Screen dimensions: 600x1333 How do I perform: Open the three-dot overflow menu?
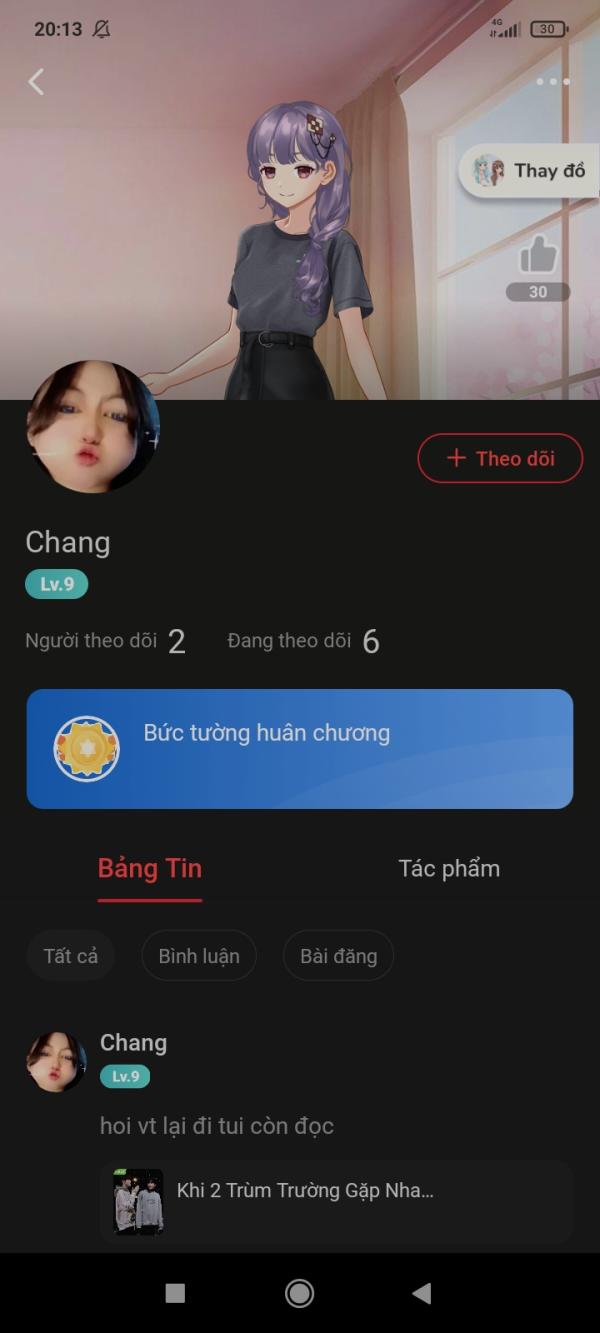553,82
